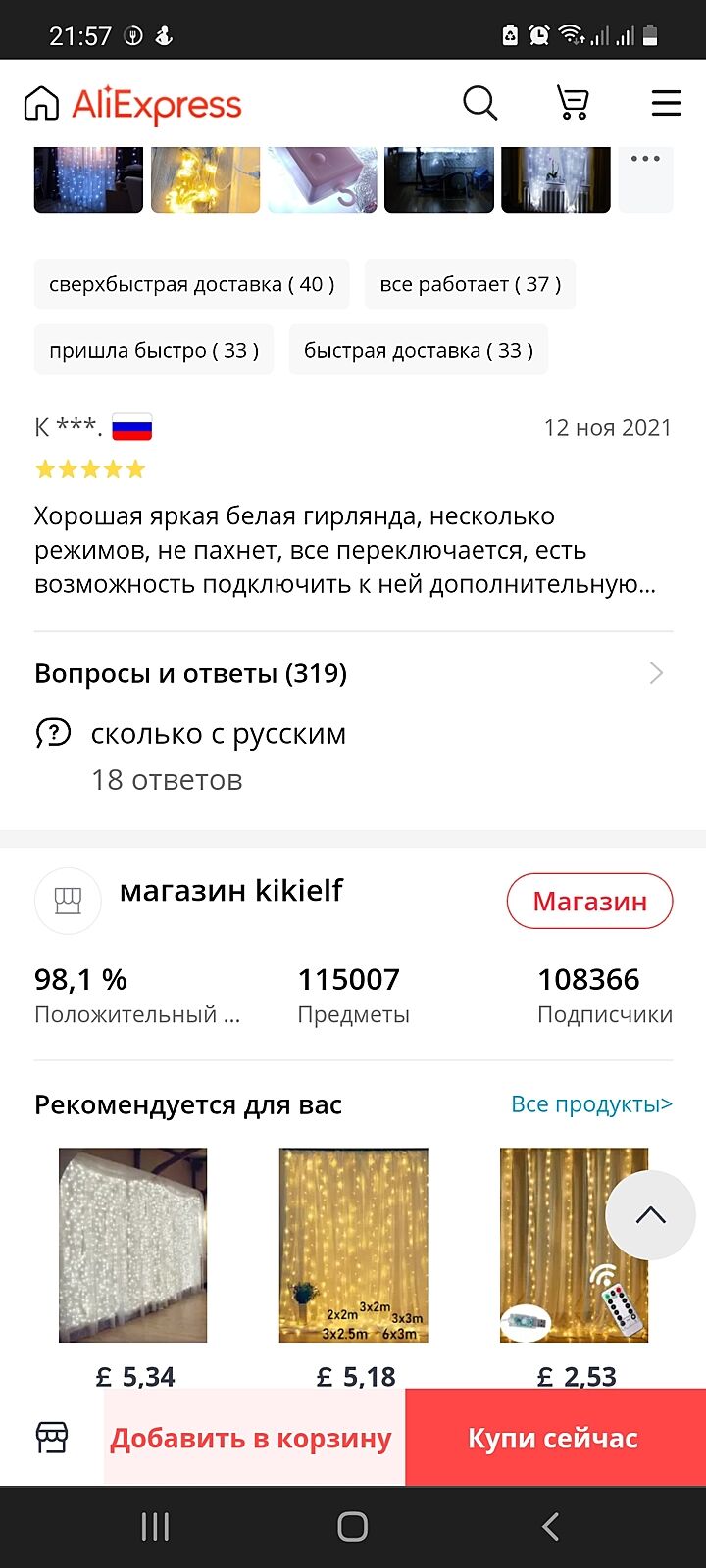Image resolution: width=706 pixels, height=1568 pixels.
Task: View the question "сколько с русским"
Action: (x=218, y=734)
